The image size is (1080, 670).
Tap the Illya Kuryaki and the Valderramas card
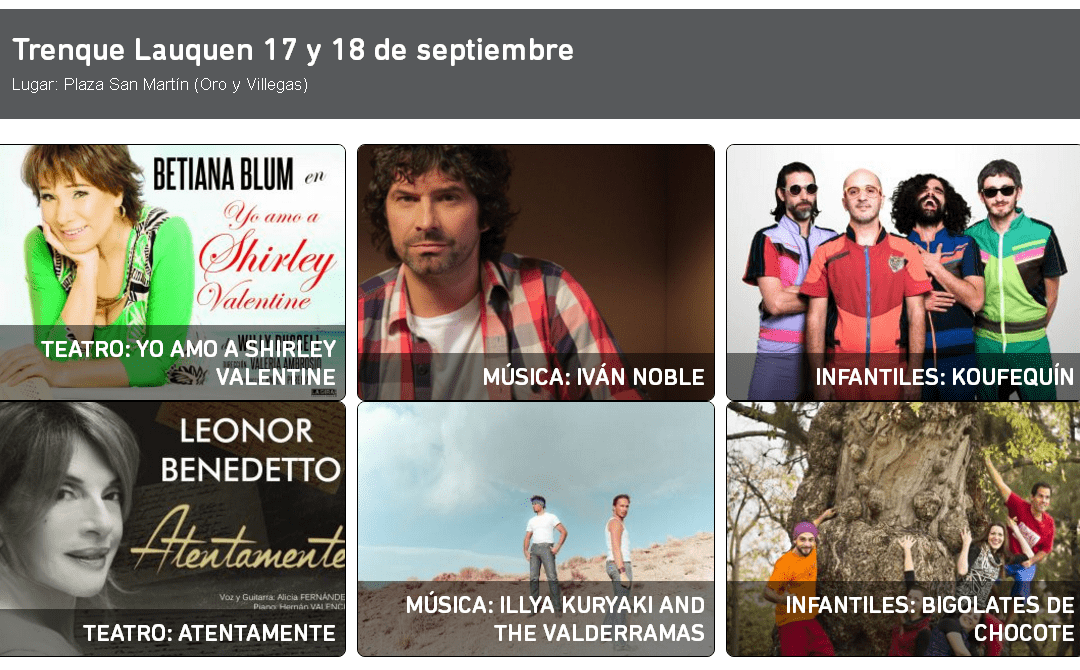(x=536, y=528)
